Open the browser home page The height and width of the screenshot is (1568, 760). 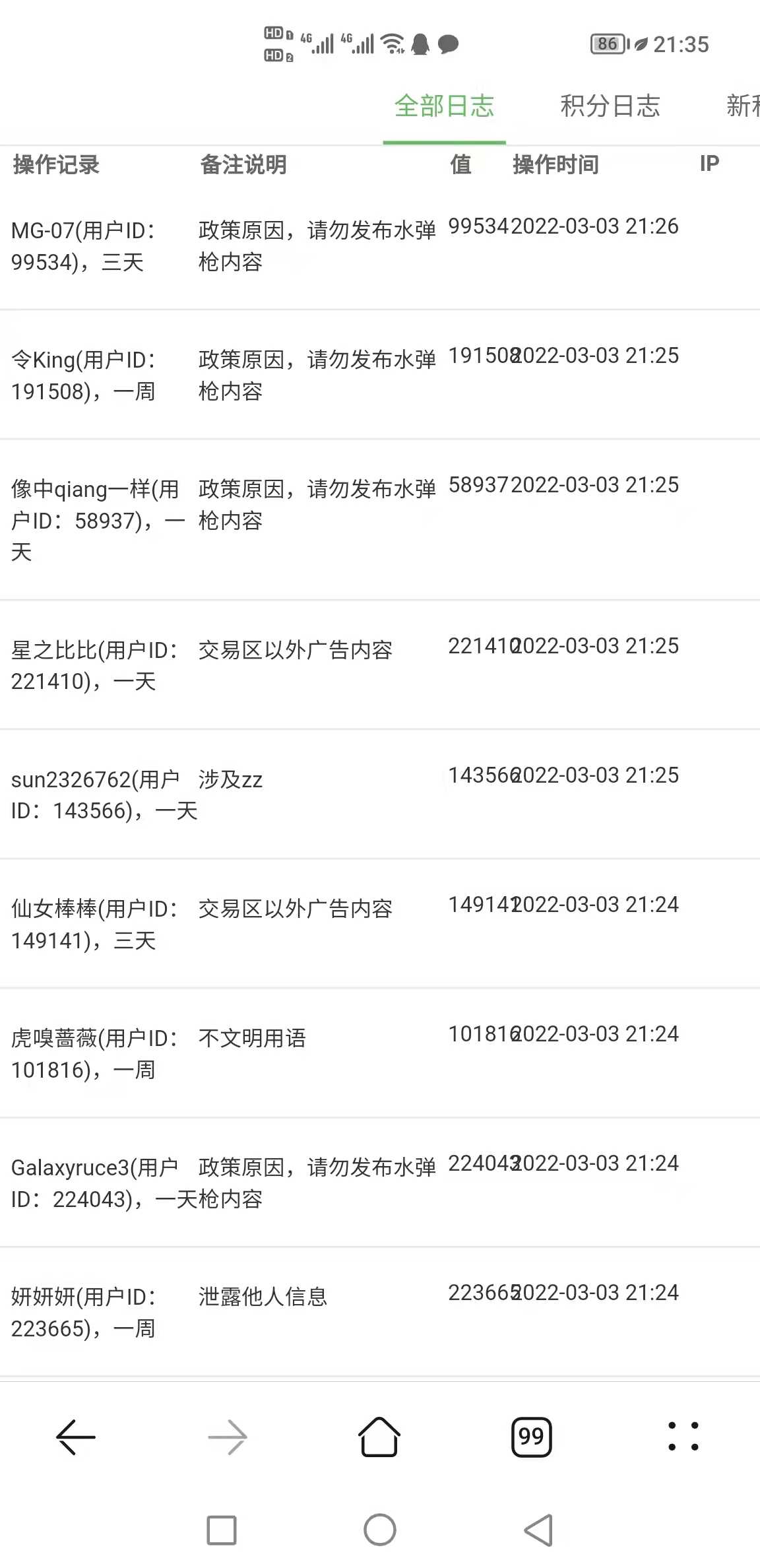[379, 1437]
